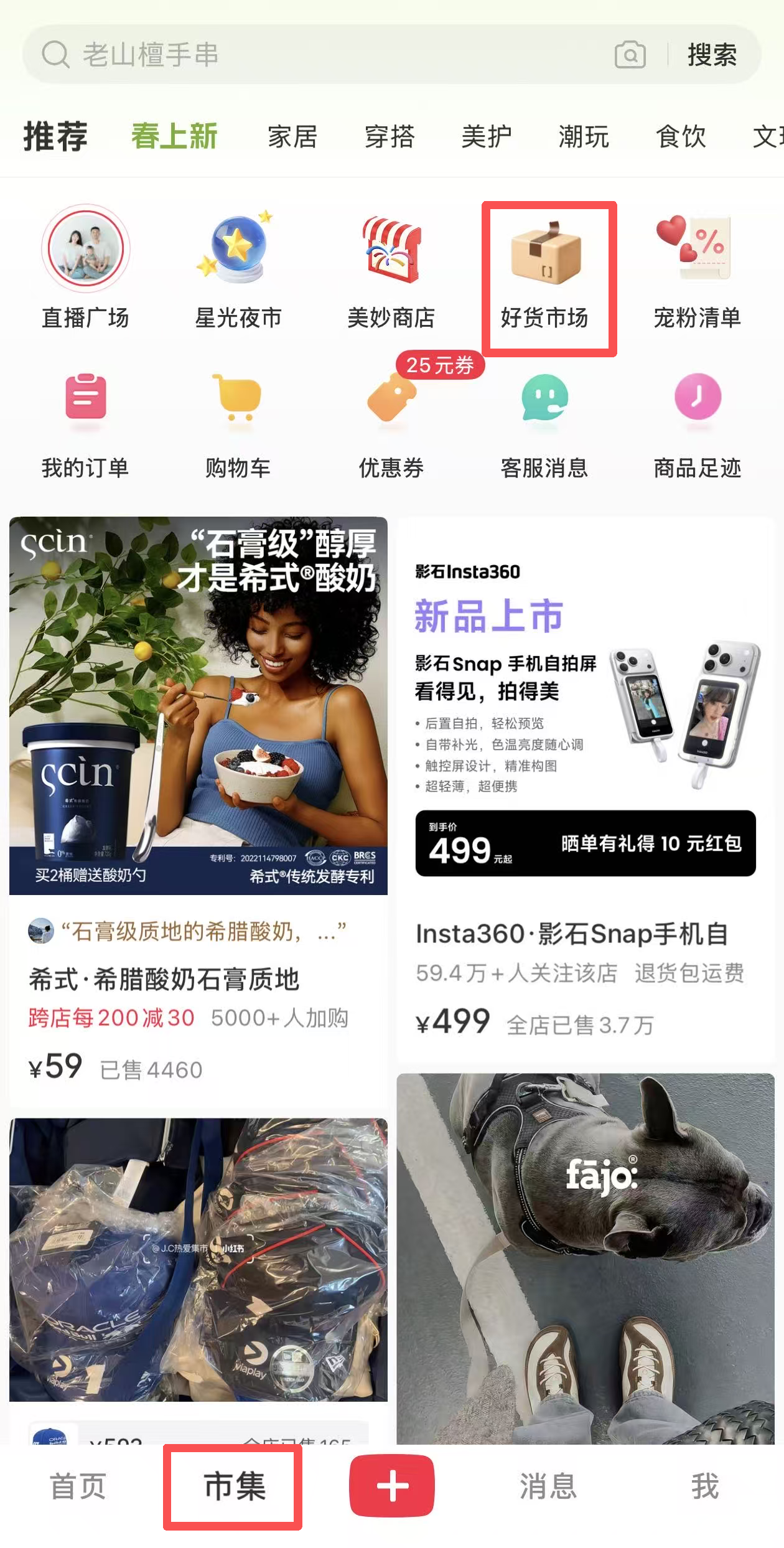Switch to the 穿搭 tab

390,136
